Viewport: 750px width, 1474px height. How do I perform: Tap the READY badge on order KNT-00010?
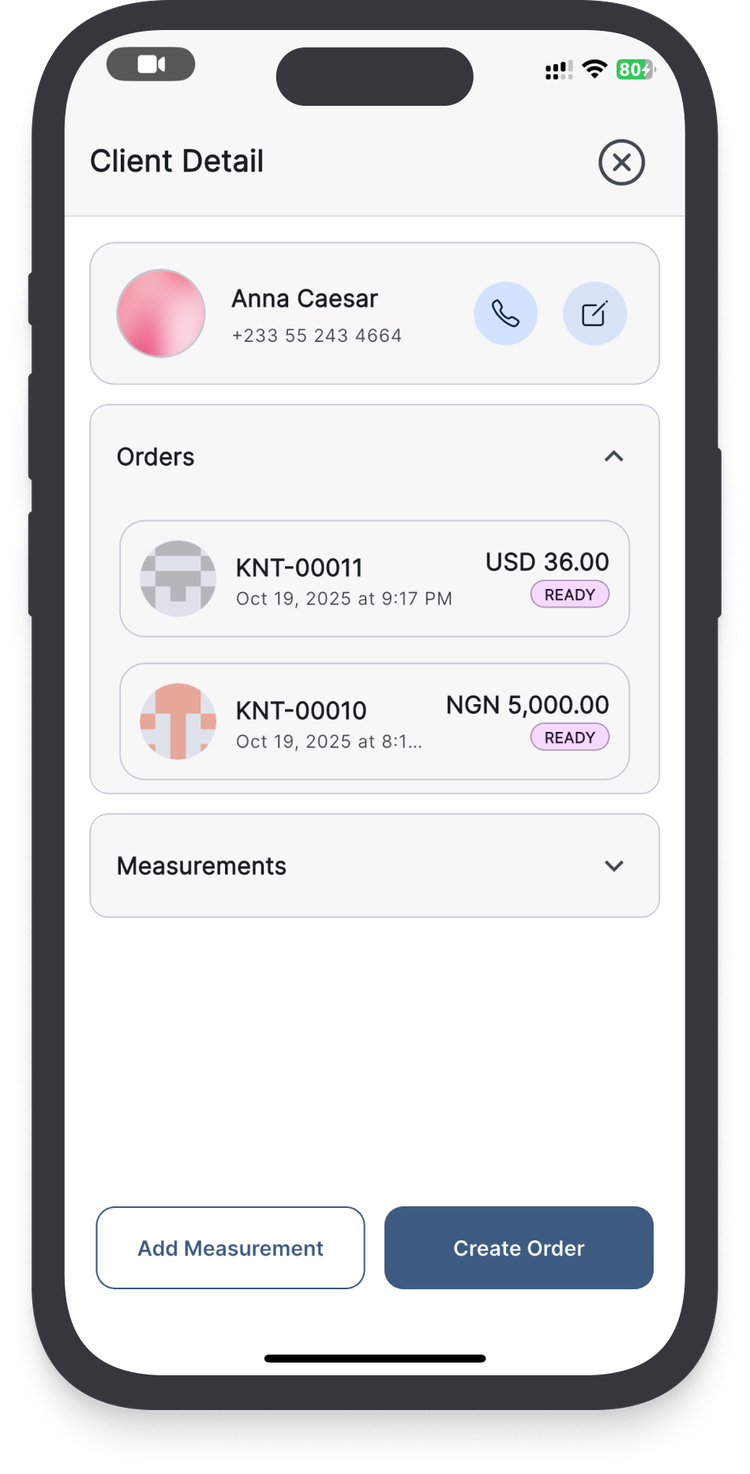[570, 737]
